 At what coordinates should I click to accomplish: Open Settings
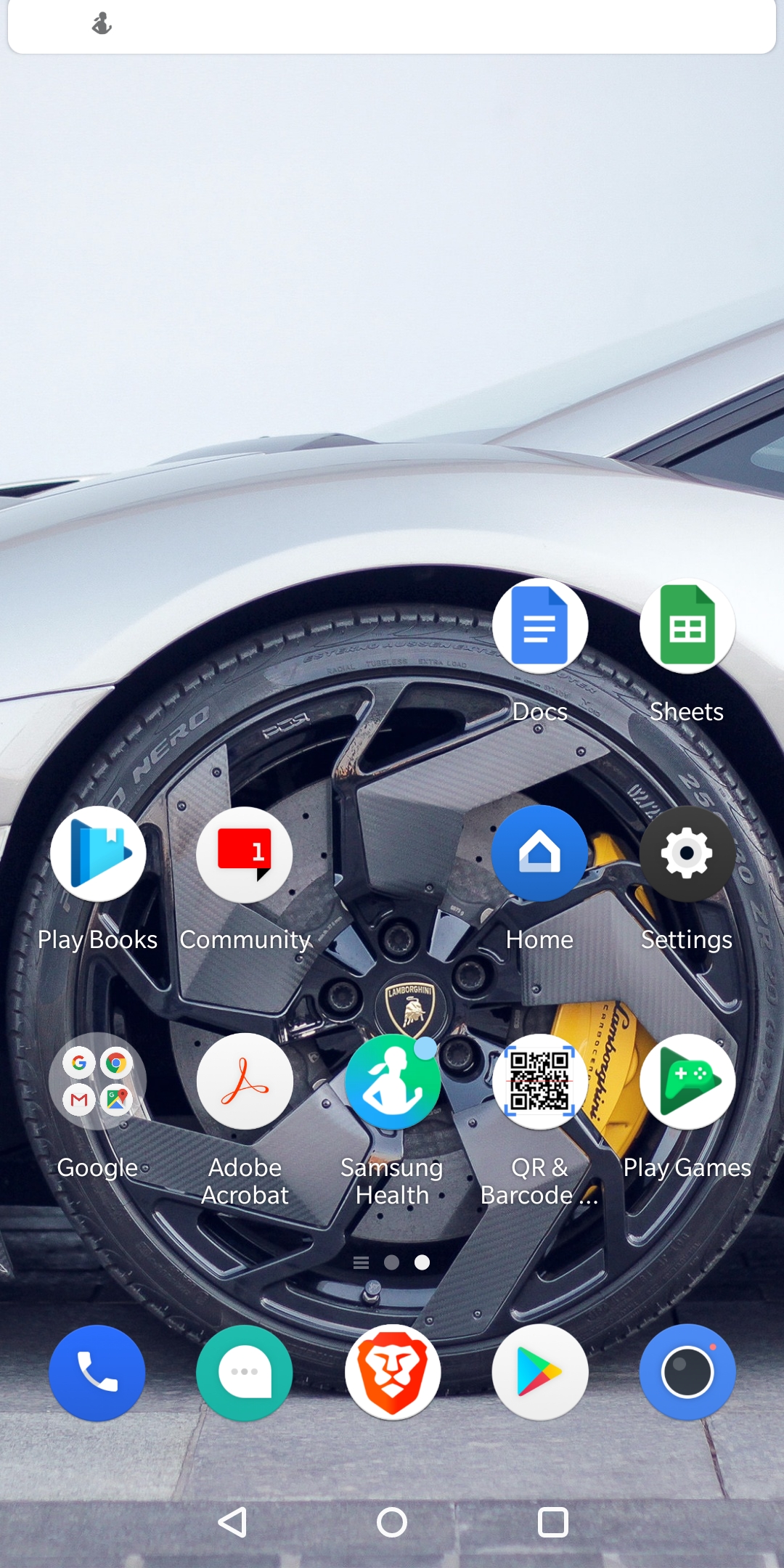[687, 854]
